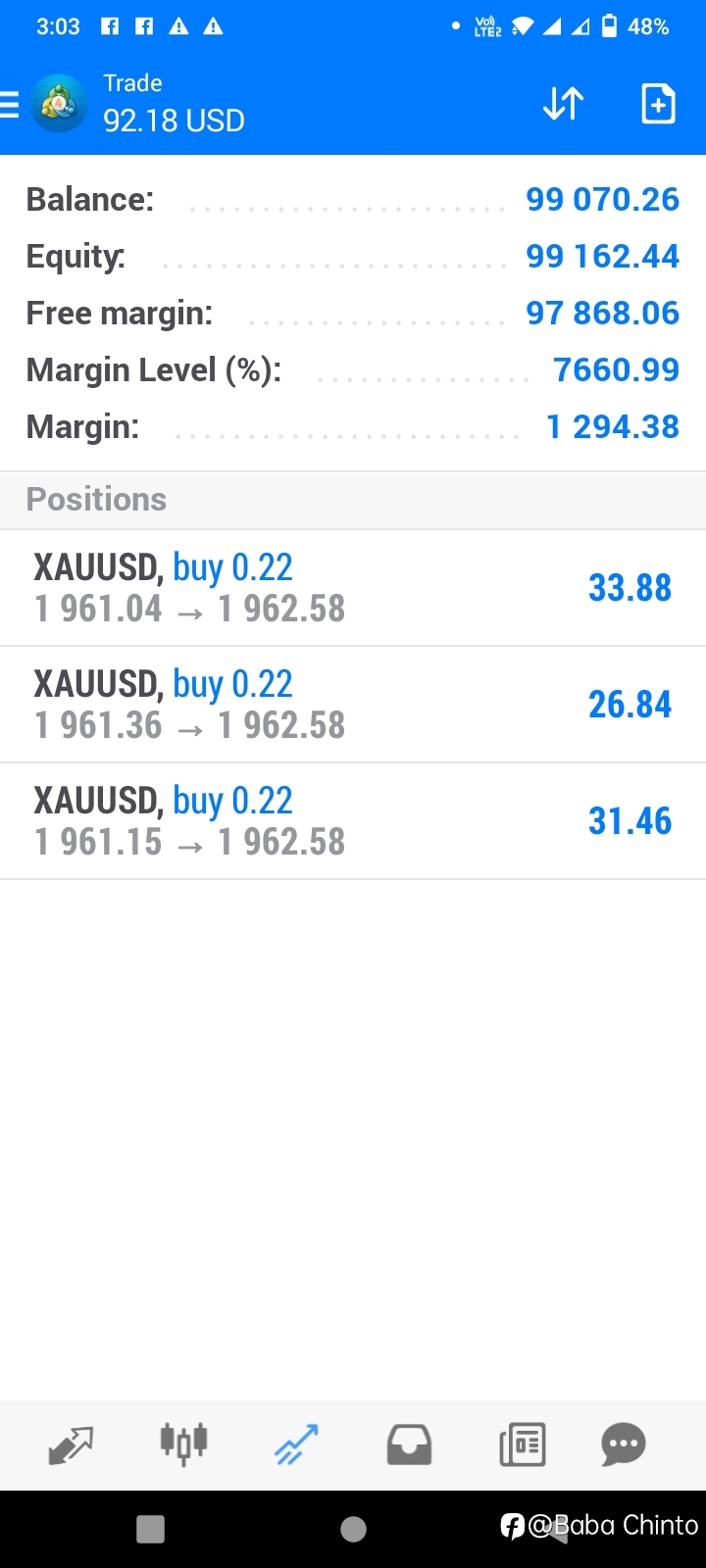The height and width of the screenshot is (1568, 706).
Task: Open XAUUSD position opened at 1 961.36
Action: (353, 705)
